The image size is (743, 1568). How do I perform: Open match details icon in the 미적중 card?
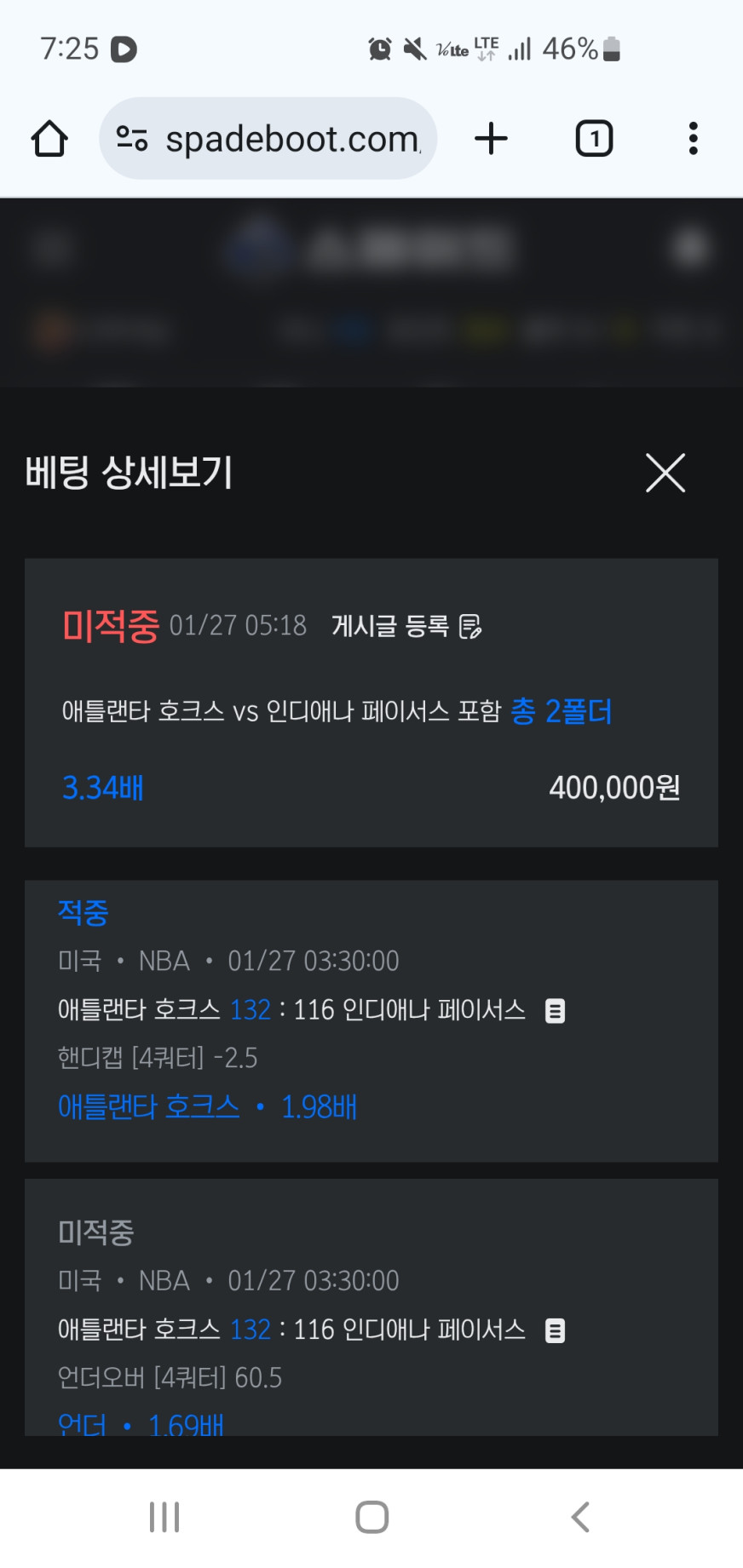tap(556, 1330)
